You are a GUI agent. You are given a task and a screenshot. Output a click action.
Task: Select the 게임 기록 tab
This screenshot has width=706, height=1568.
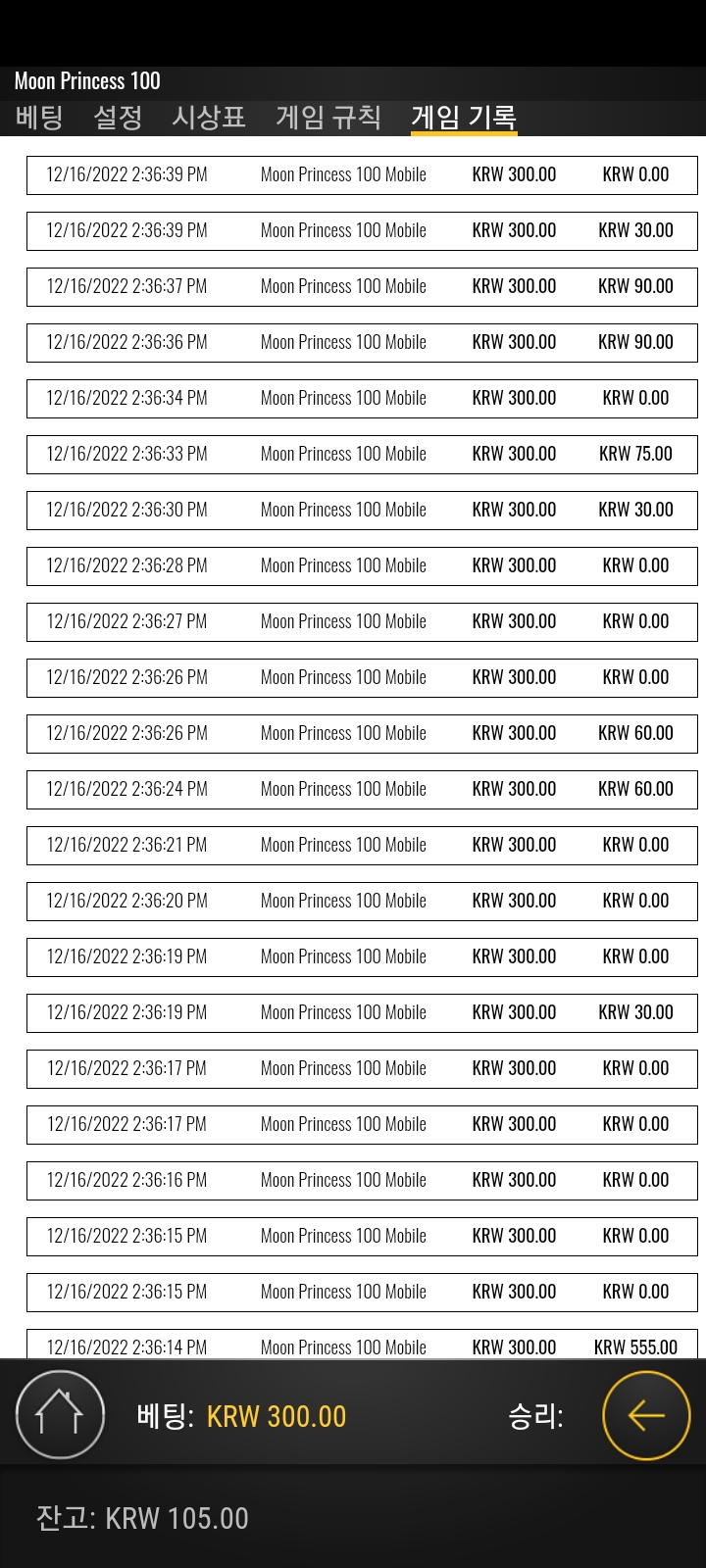point(464,118)
